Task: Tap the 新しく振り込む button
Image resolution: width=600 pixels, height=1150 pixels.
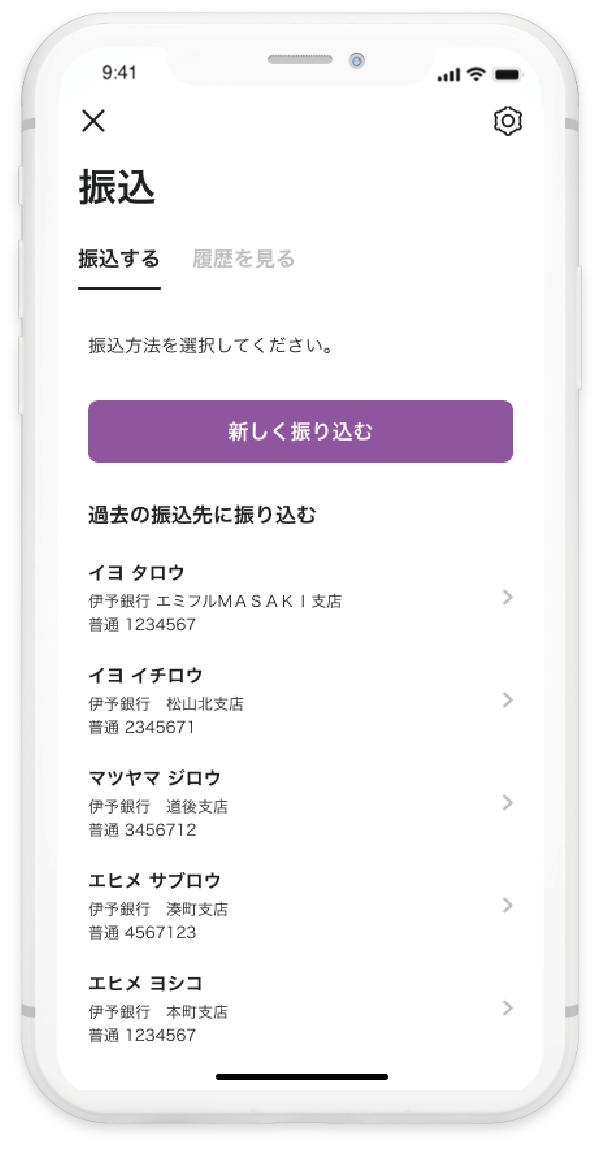Action: (x=300, y=432)
